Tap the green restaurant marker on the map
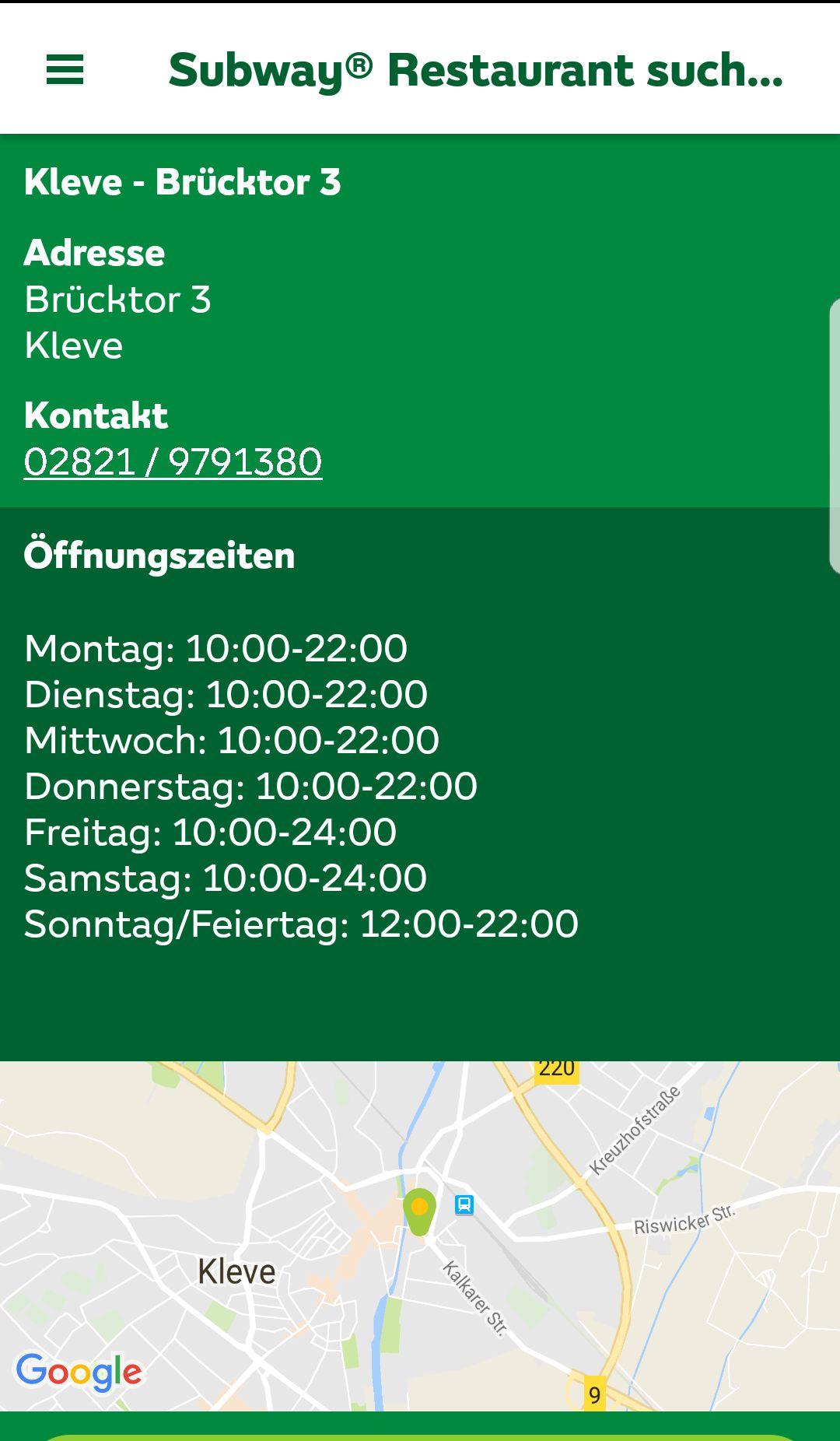 pyautogui.click(x=419, y=1212)
